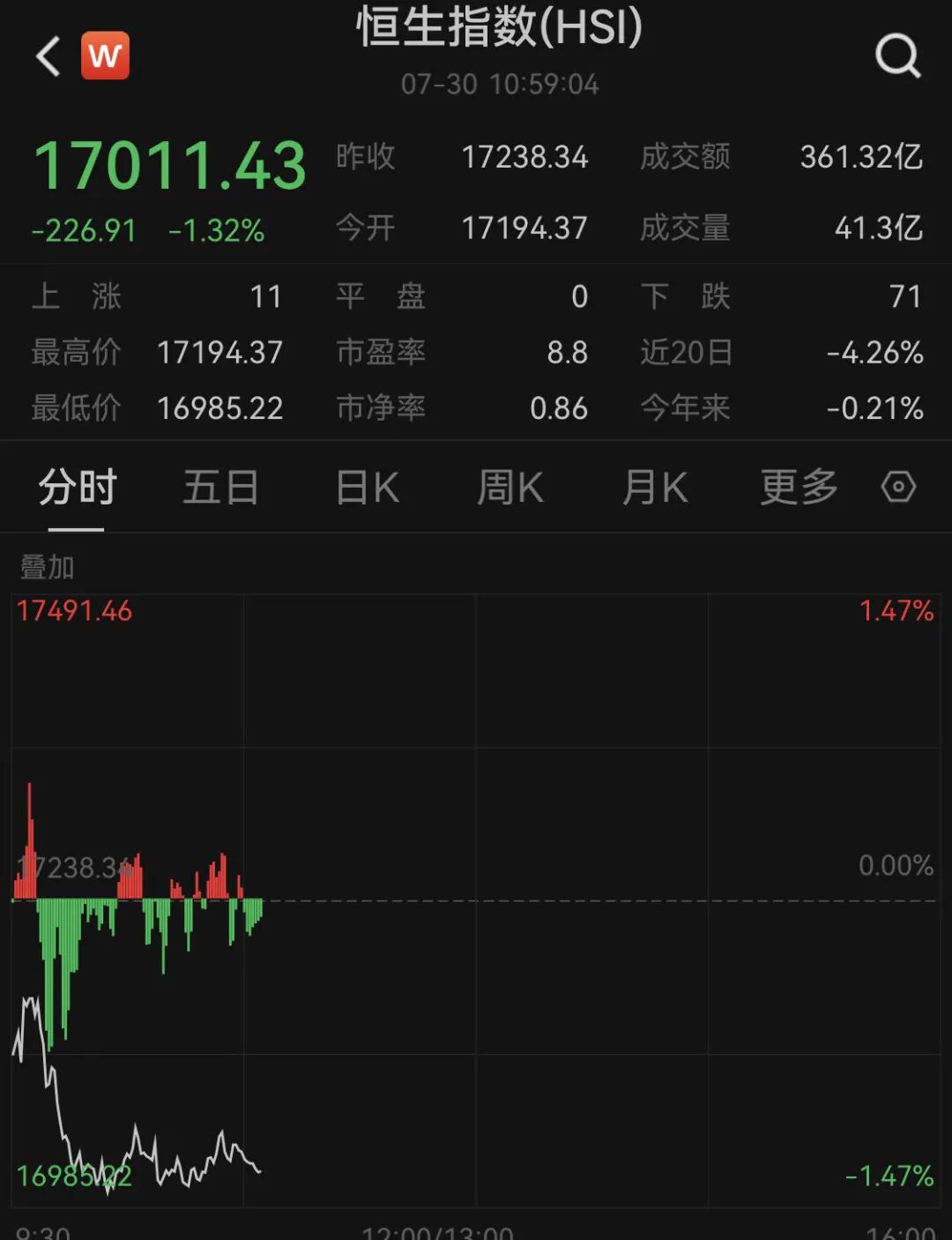
Task: Tap 叠加 to overlay another index
Action: click(x=48, y=567)
